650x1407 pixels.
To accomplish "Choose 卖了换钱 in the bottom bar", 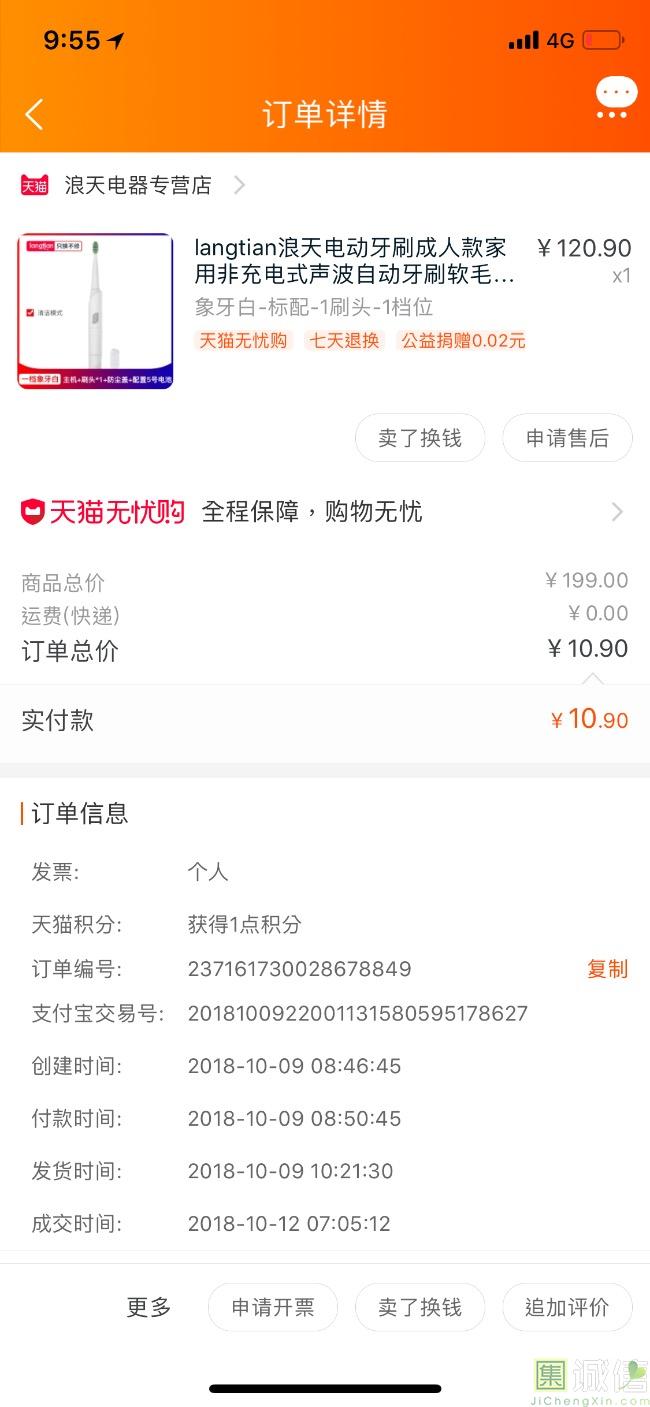I will tap(420, 1307).
